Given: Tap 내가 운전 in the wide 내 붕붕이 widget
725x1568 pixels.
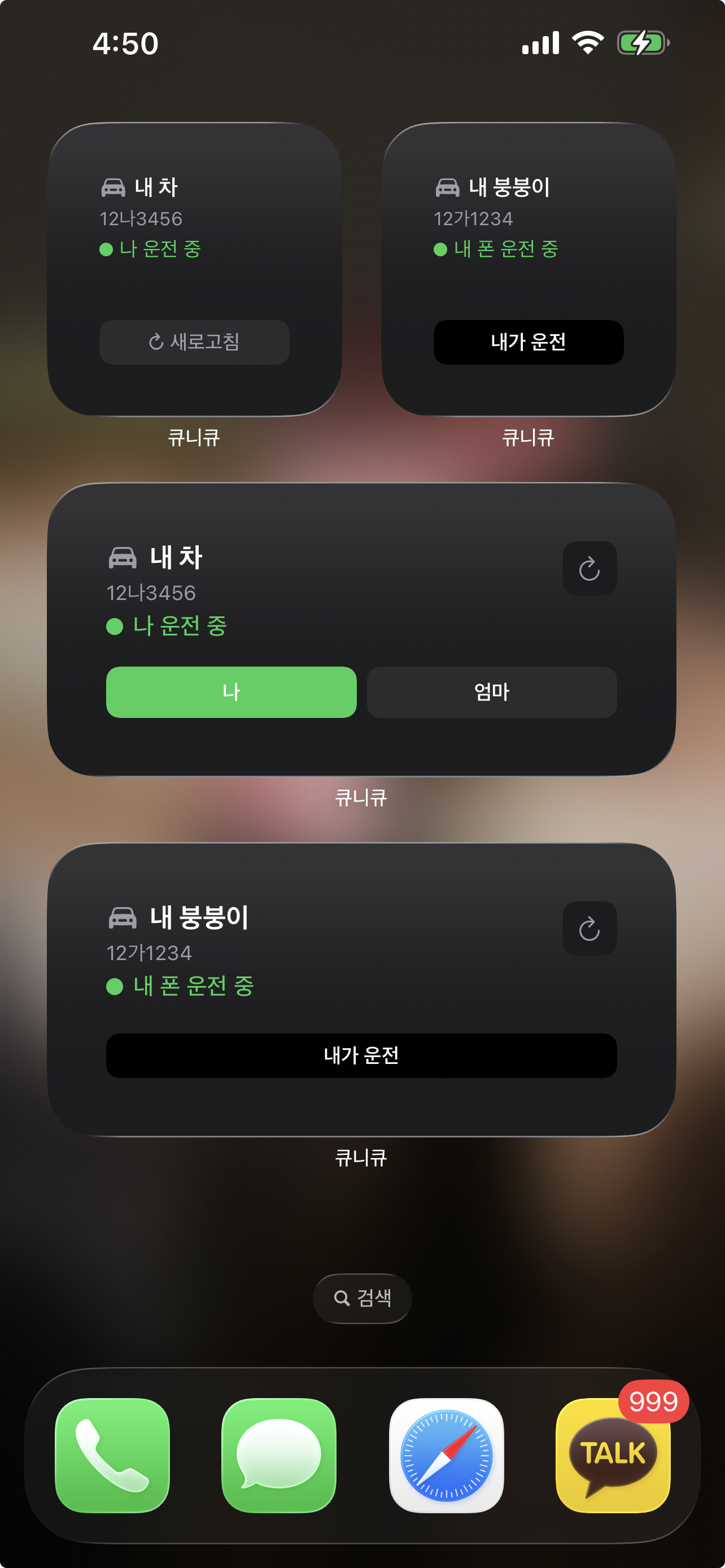Looking at the screenshot, I should click(361, 1055).
